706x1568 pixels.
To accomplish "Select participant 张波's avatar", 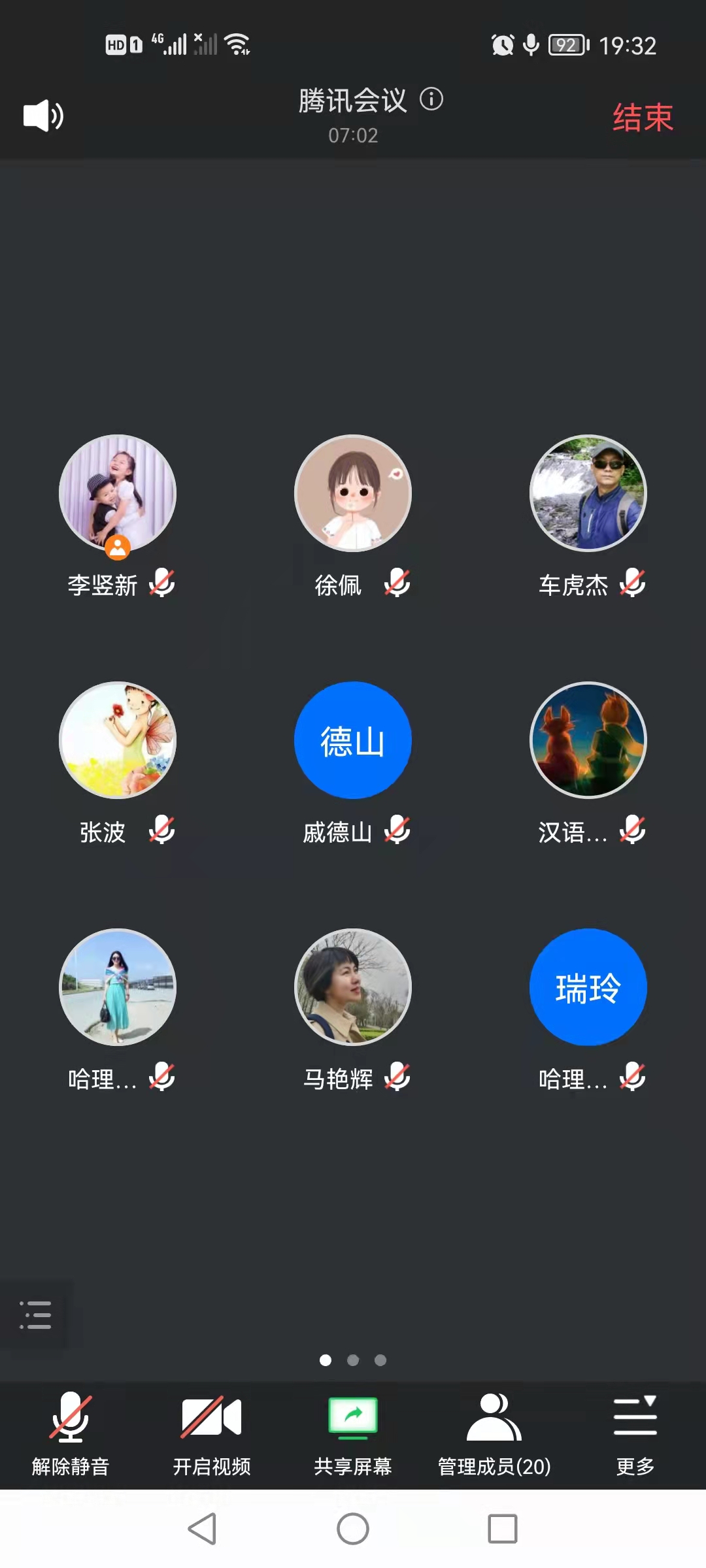I will click(x=118, y=740).
